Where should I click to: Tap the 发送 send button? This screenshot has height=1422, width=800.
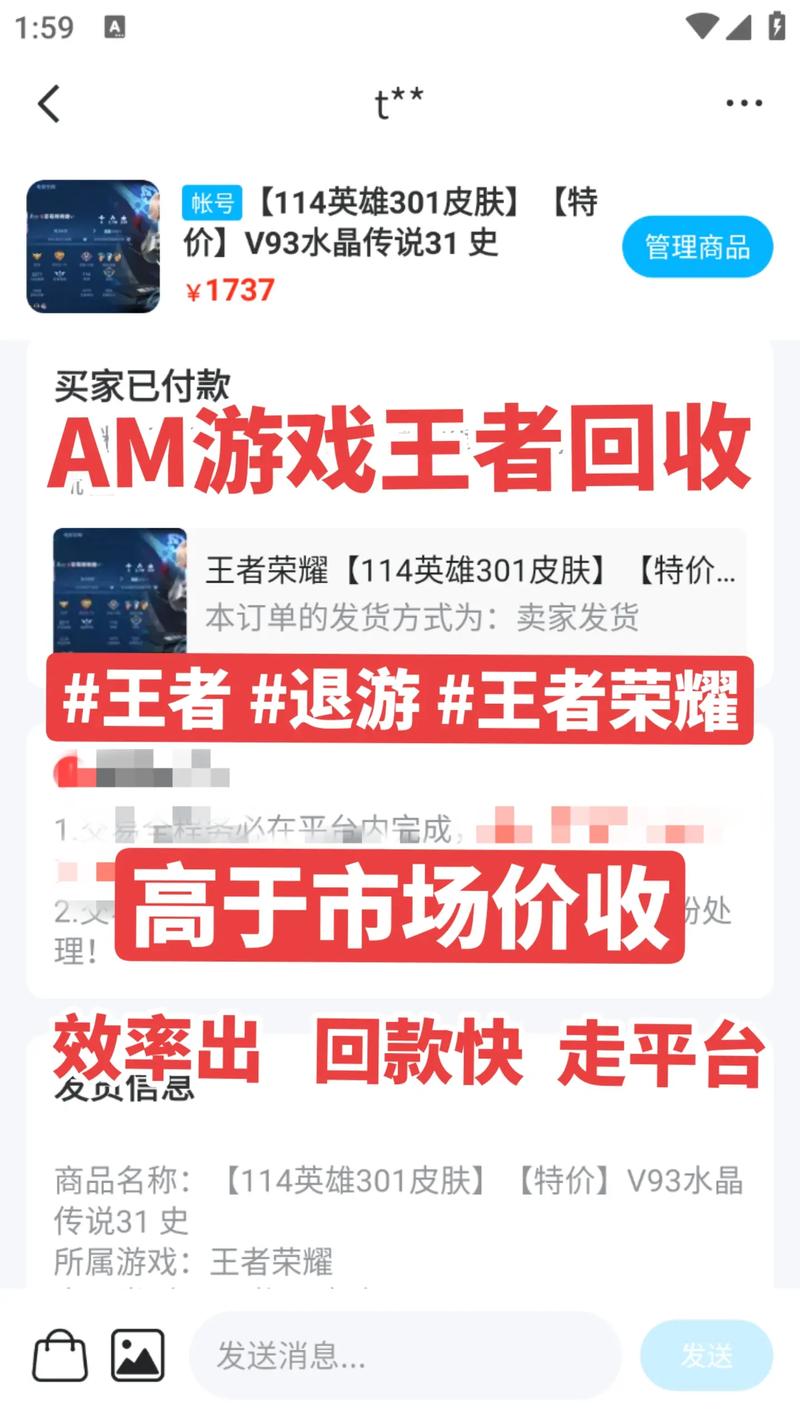707,1356
